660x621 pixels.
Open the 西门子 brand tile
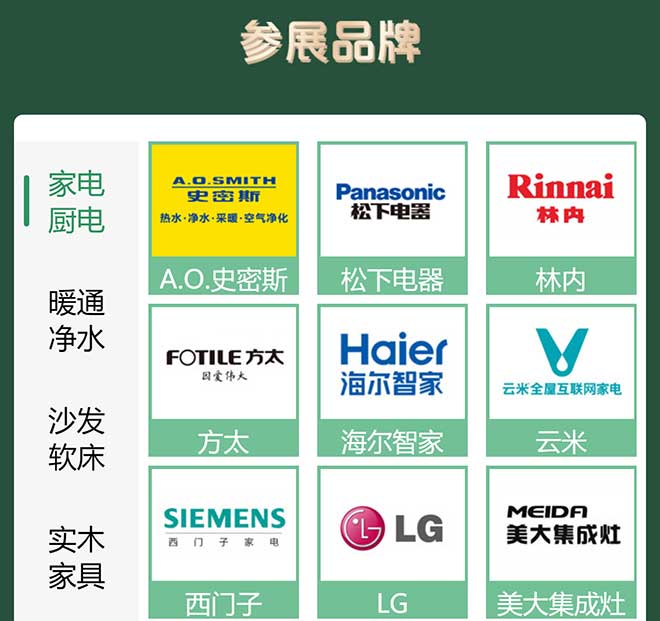tap(224, 540)
